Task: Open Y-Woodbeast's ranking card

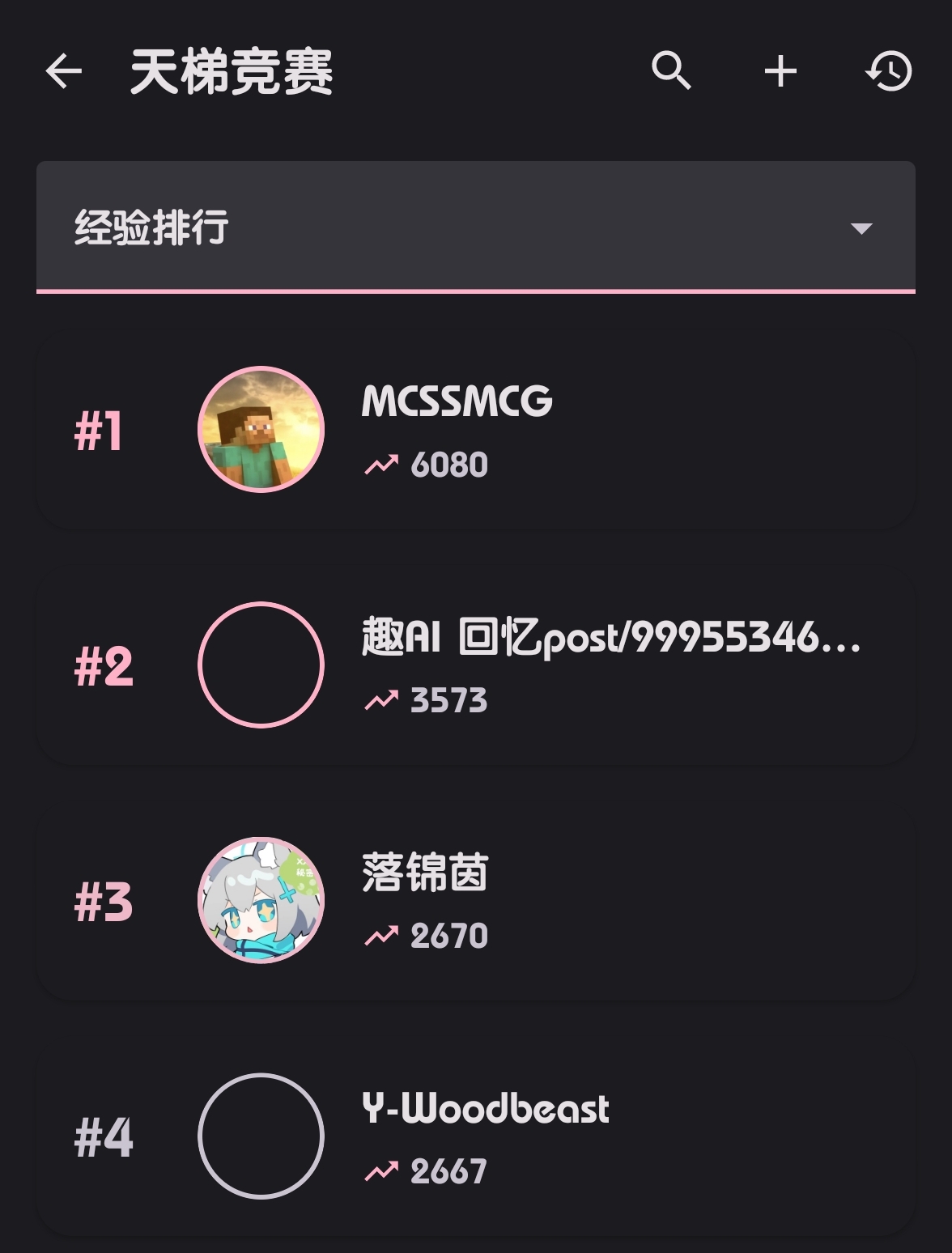Action: click(476, 1136)
